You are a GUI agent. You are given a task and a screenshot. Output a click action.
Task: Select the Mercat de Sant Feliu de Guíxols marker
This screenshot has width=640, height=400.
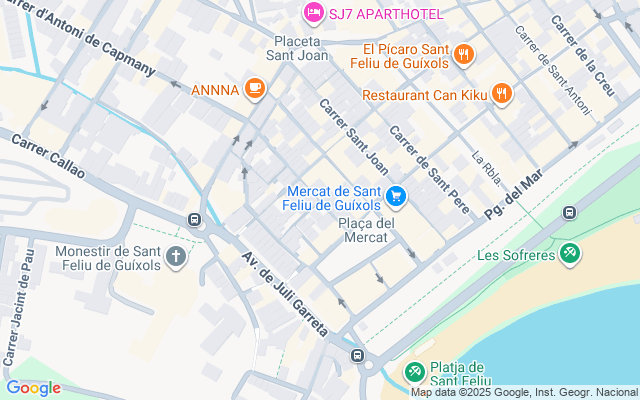tap(397, 195)
